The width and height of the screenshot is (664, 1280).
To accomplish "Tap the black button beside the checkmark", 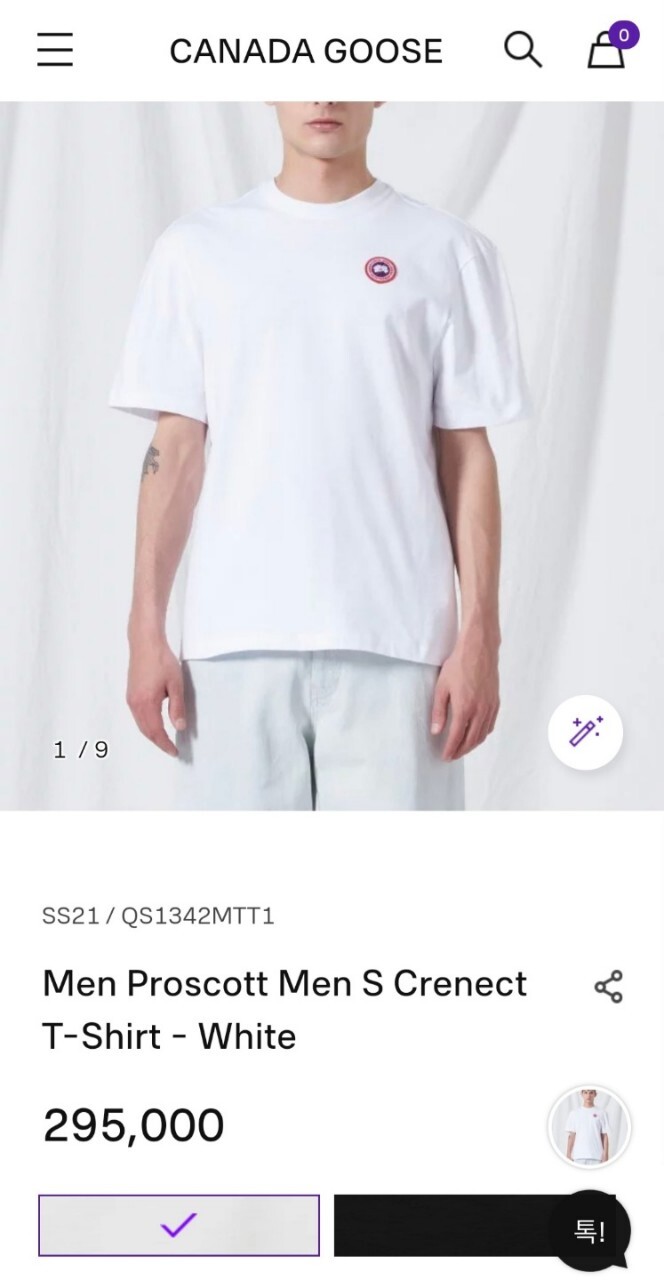I will (x=440, y=1225).
